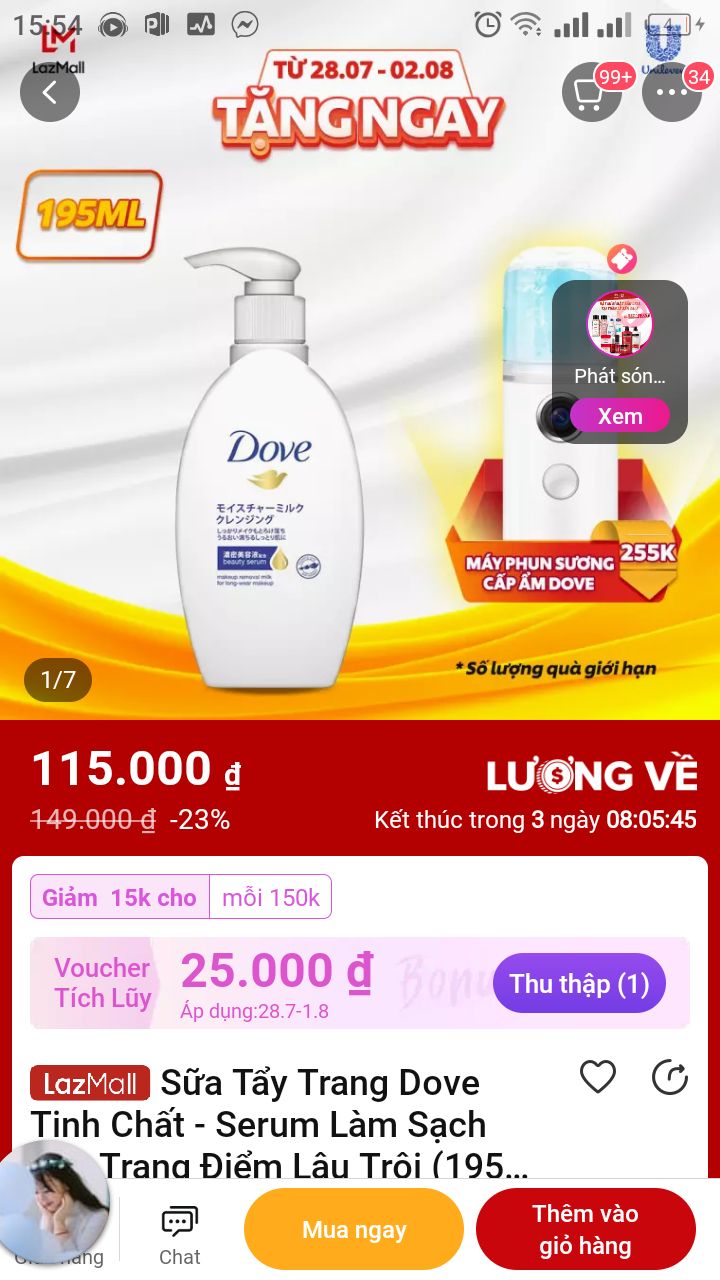Screen dimensions: 720x1280
Task: Add product to wishlist with heart icon
Action: pyautogui.click(x=598, y=1077)
